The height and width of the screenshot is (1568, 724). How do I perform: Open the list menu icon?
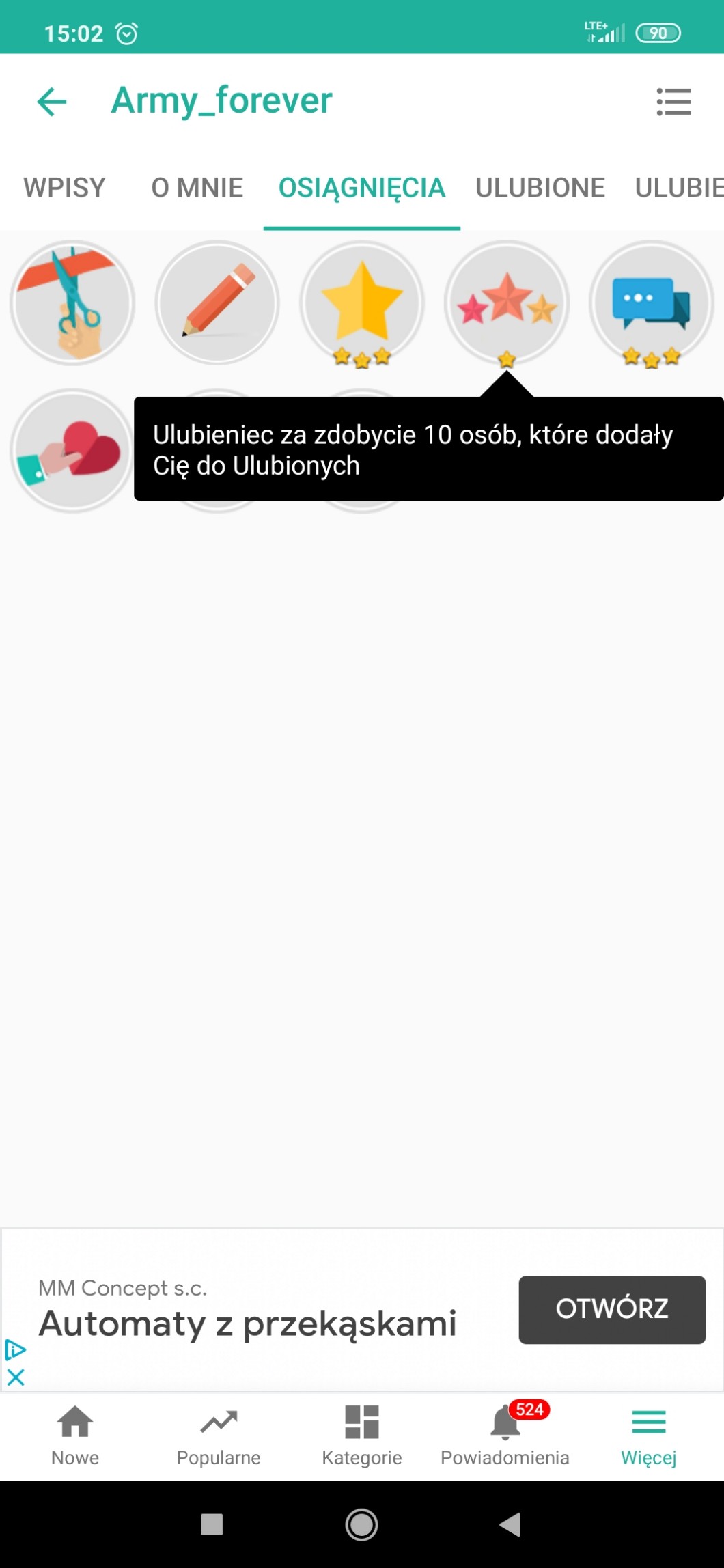point(673,102)
